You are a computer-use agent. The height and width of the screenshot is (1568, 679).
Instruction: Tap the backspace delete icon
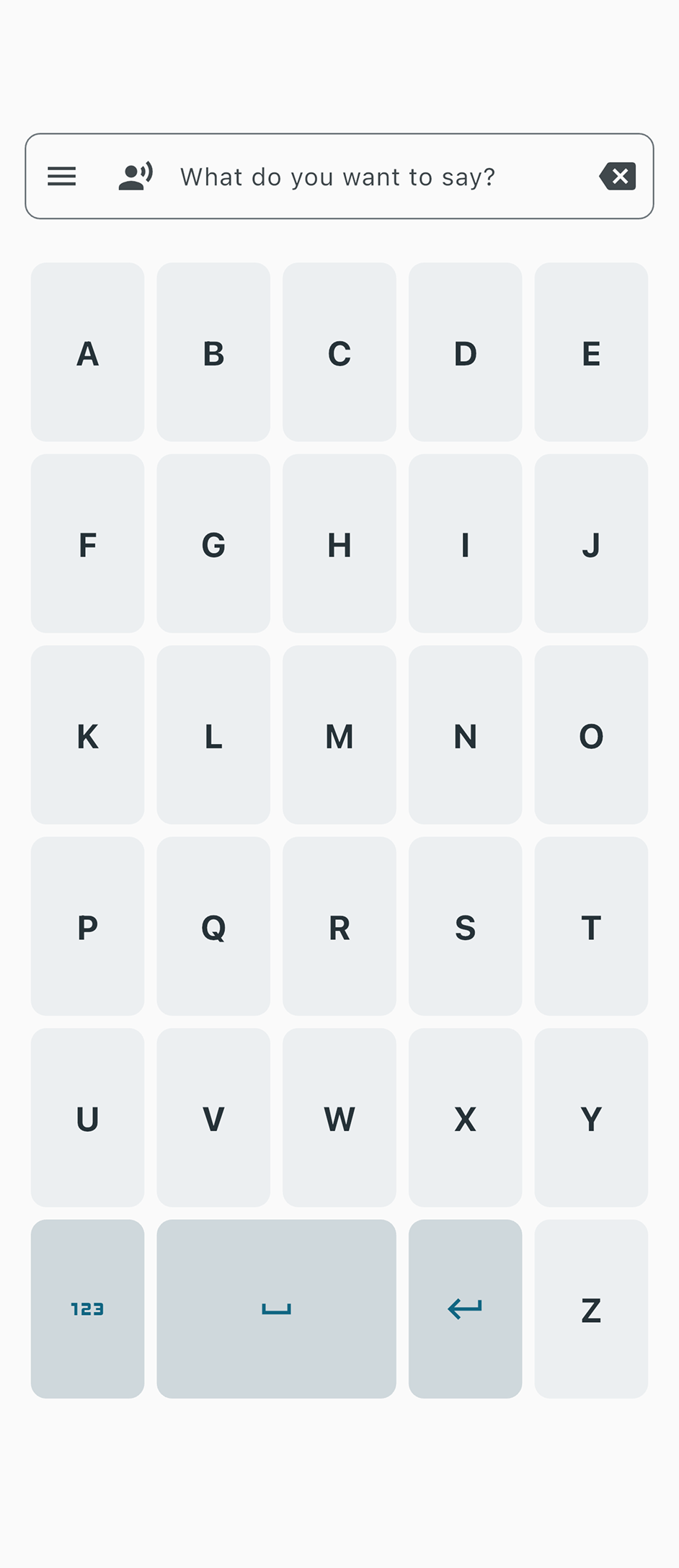(618, 177)
